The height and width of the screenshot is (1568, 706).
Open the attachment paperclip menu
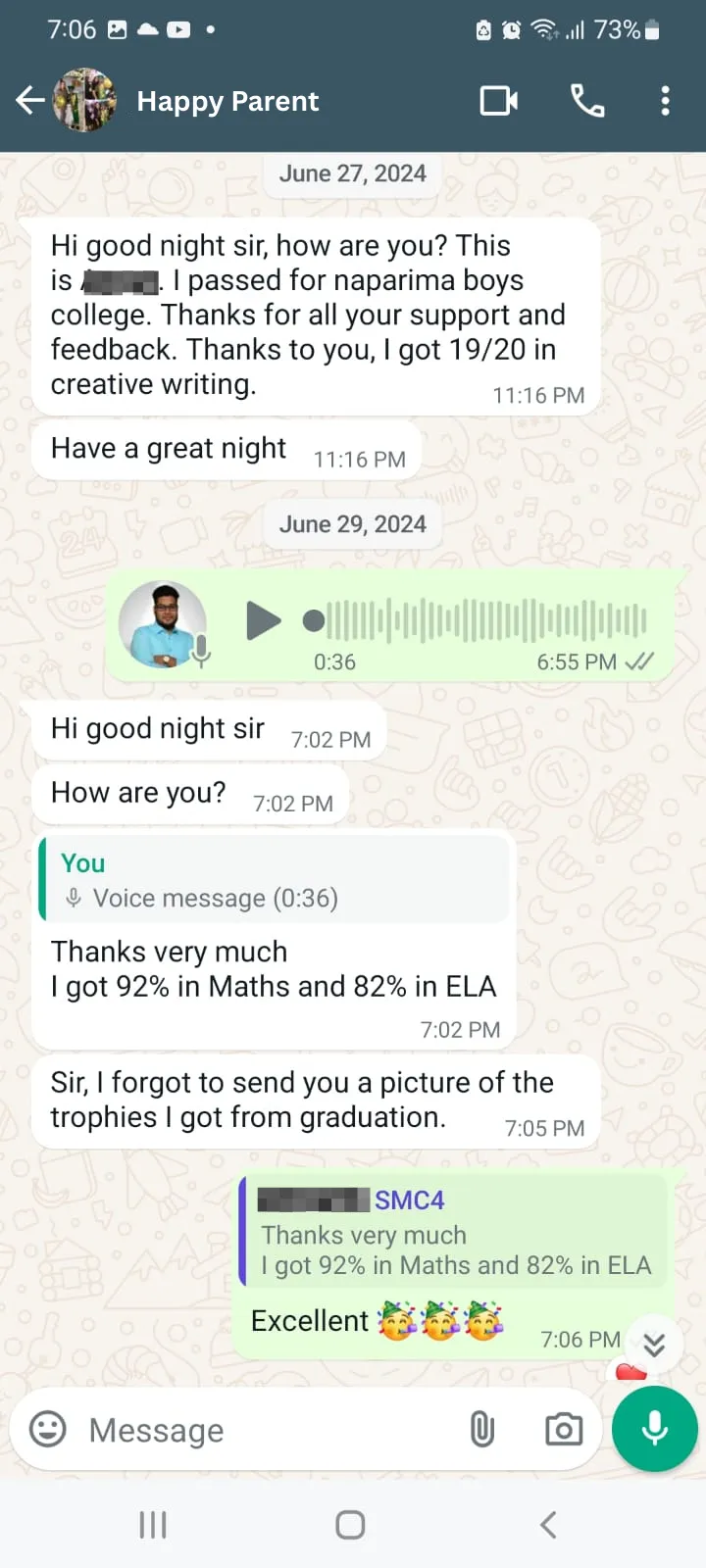(x=482, y=1429)
